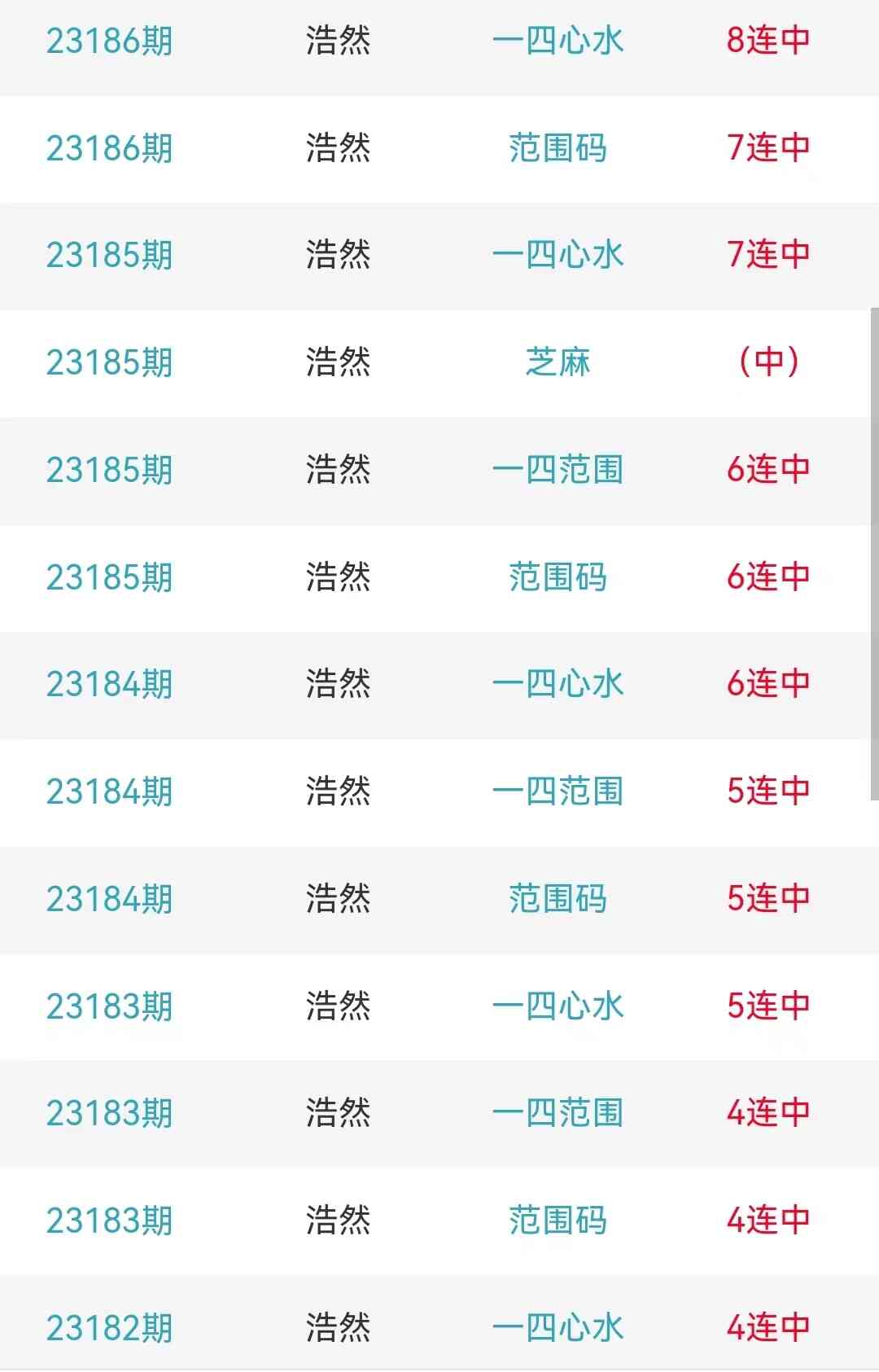Viewport: 879px width, 1372px height.
Task: Open the 23184期 一四范围 row
Action: pyautogui.click(x=558, y=791)
